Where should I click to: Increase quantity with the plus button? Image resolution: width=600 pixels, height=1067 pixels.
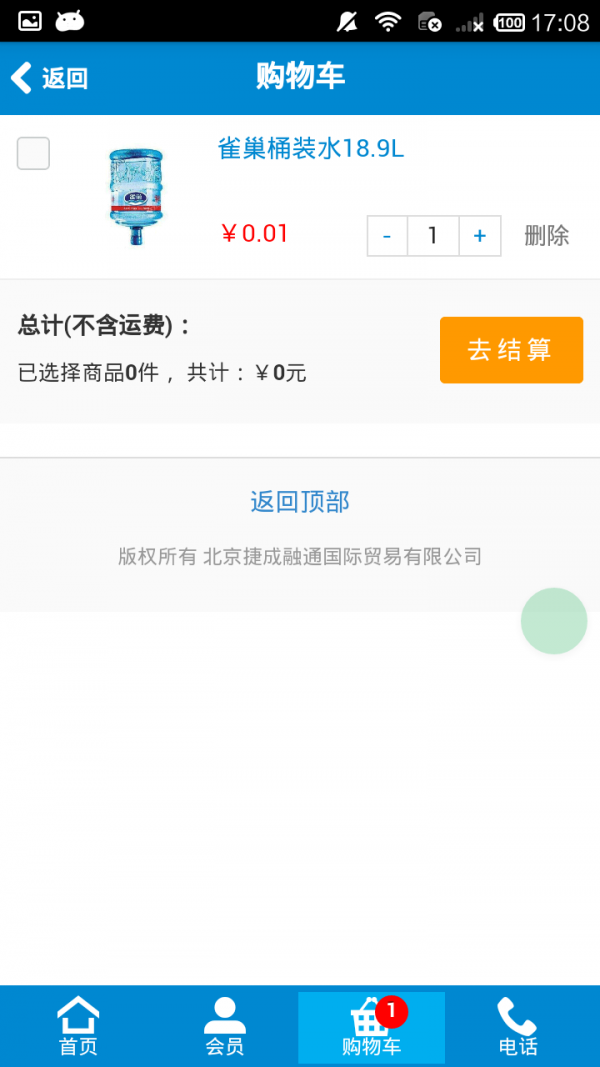(x=480, y=236)
